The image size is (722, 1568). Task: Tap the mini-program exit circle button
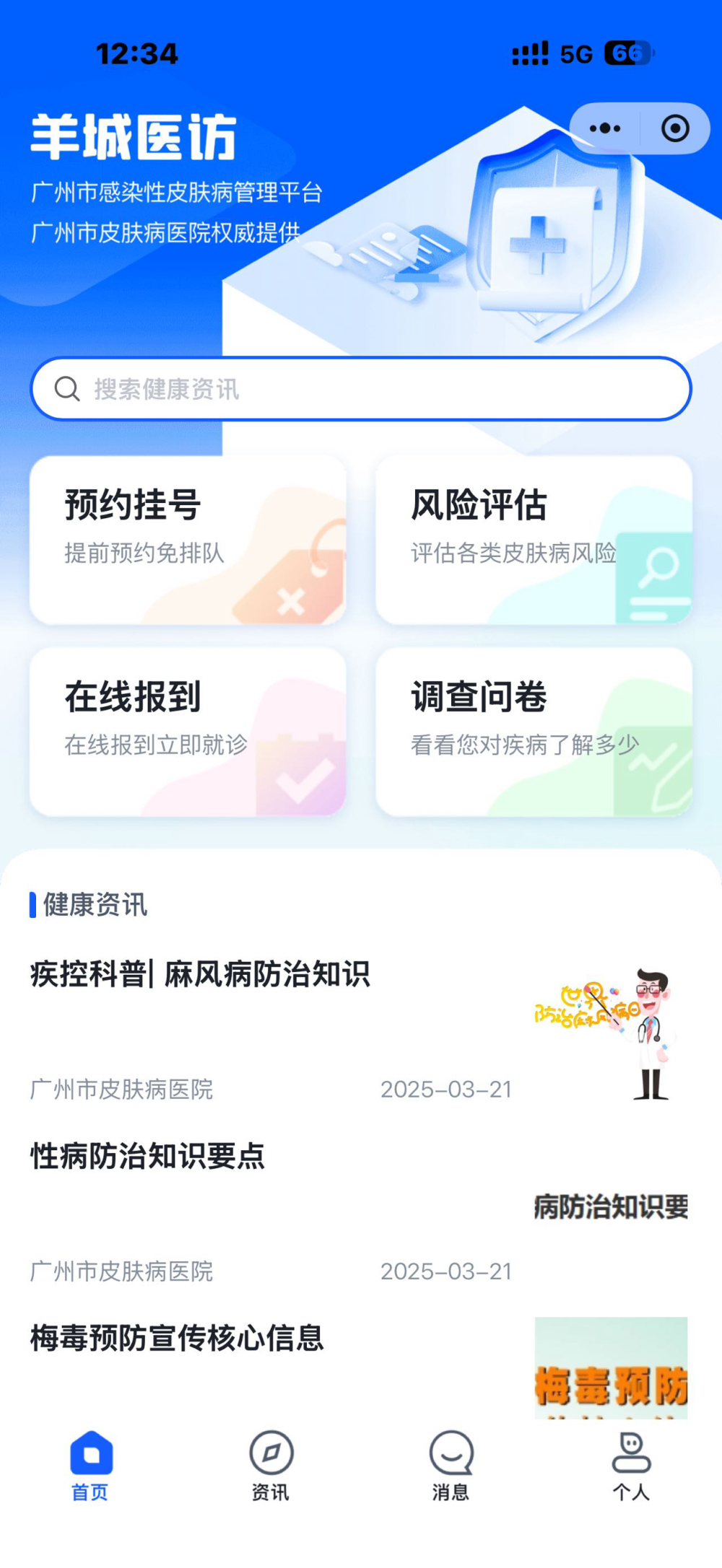(676, 128)
